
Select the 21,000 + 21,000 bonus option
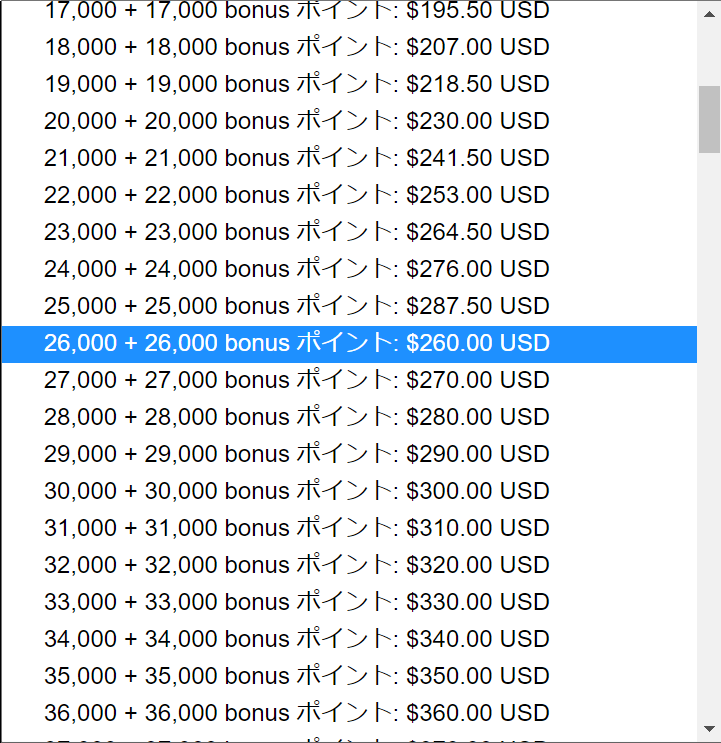coord(297,158)
